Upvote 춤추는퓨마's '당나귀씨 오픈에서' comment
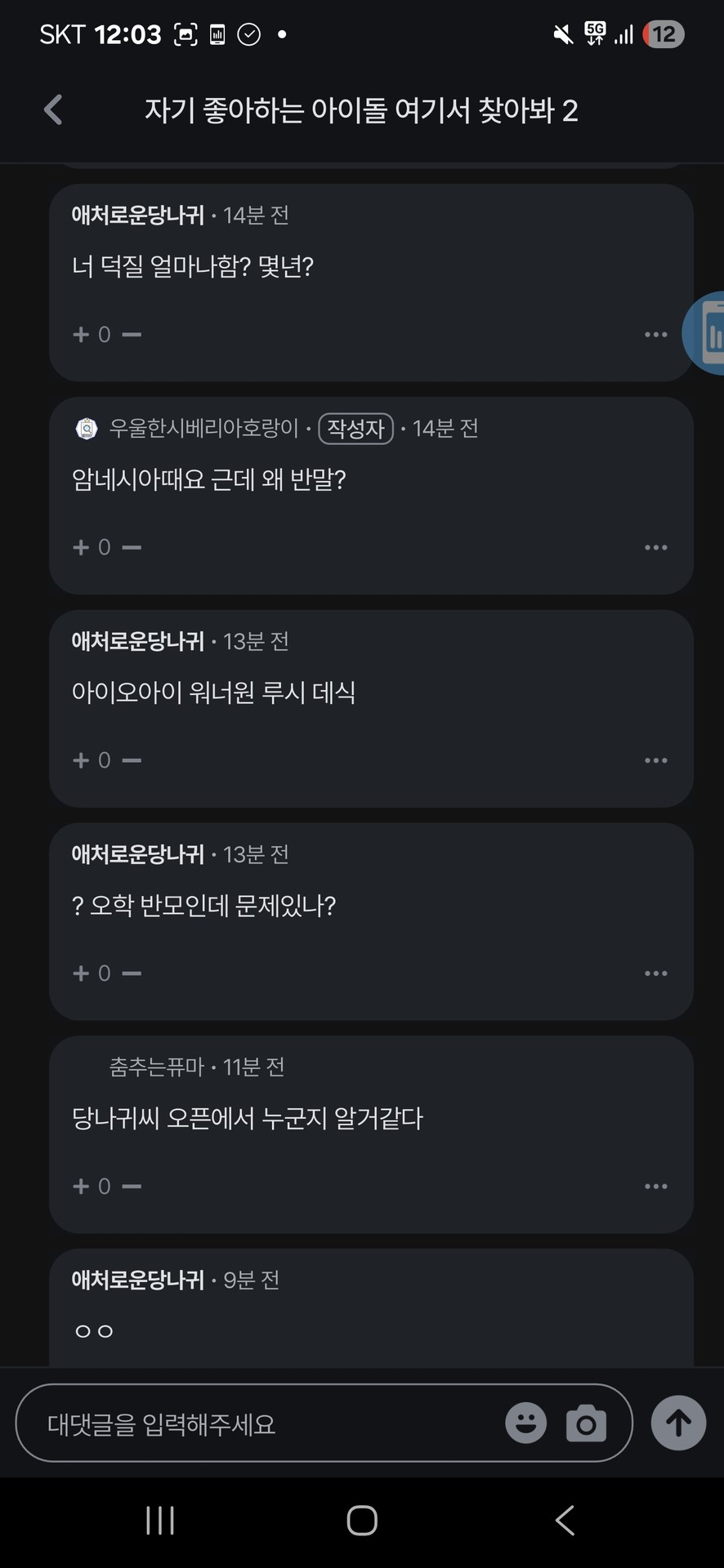Viewport: 724px width, 1568px height. (x=79, y=1186)
